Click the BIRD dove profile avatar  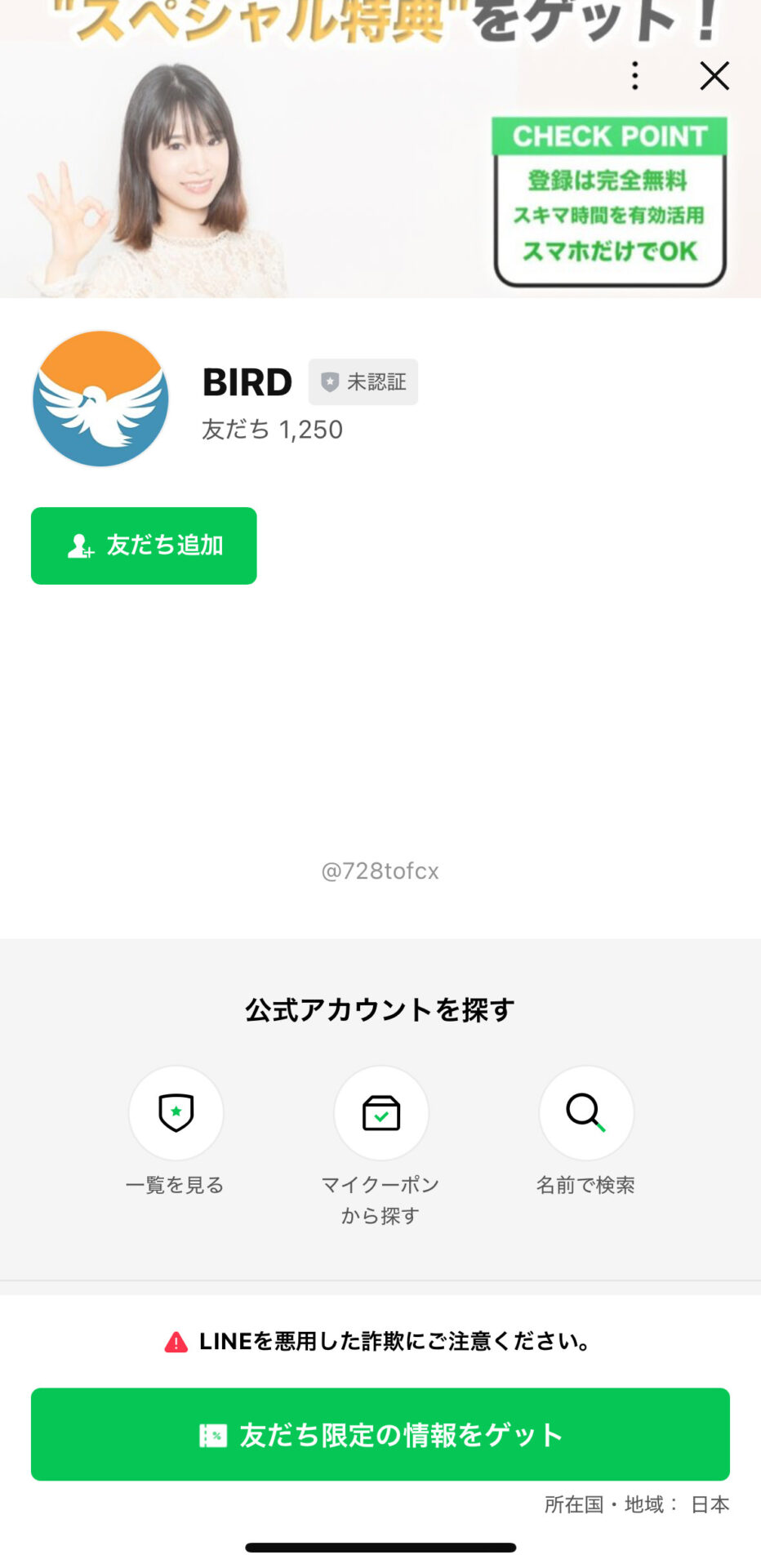pos(100,399)
